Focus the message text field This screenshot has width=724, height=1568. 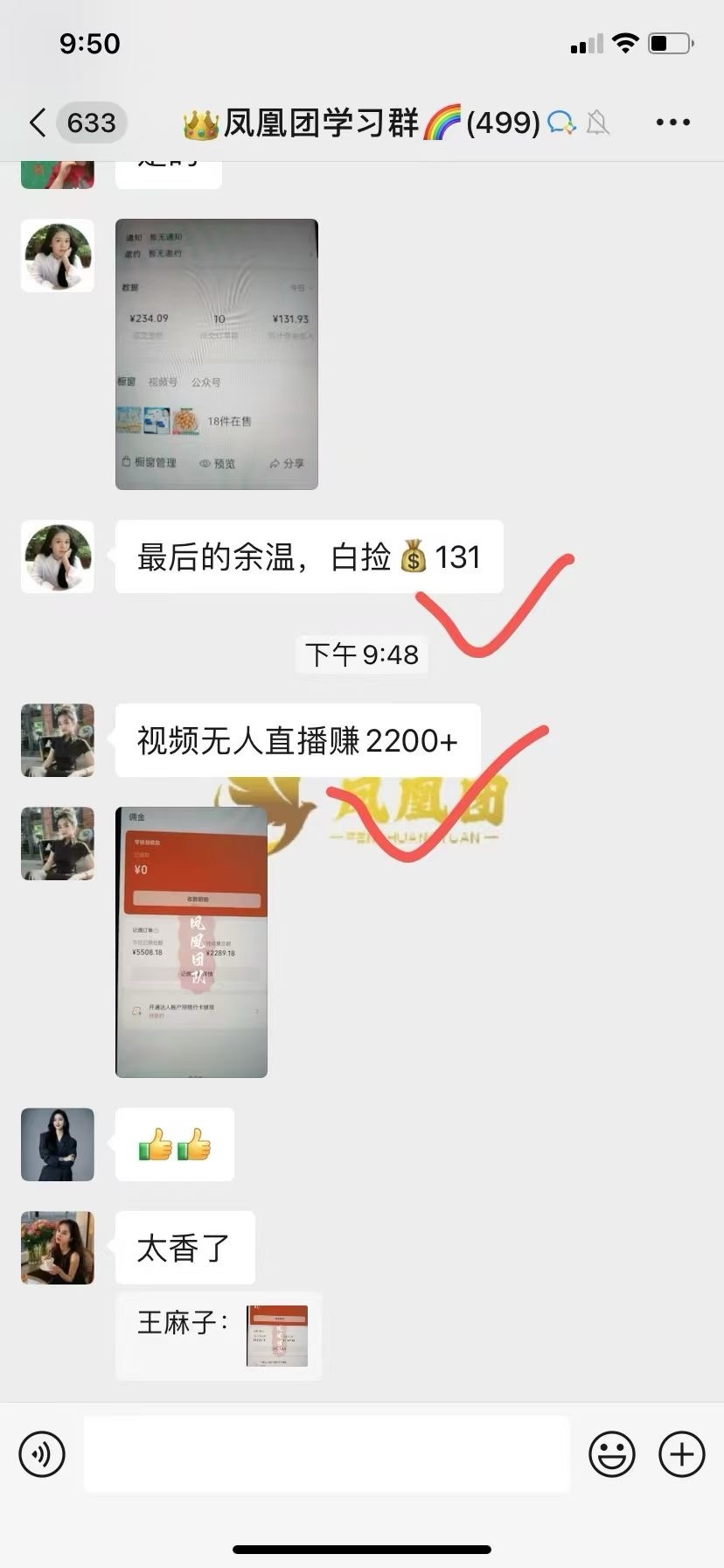pyautogui.click(x=326, y=1454)
